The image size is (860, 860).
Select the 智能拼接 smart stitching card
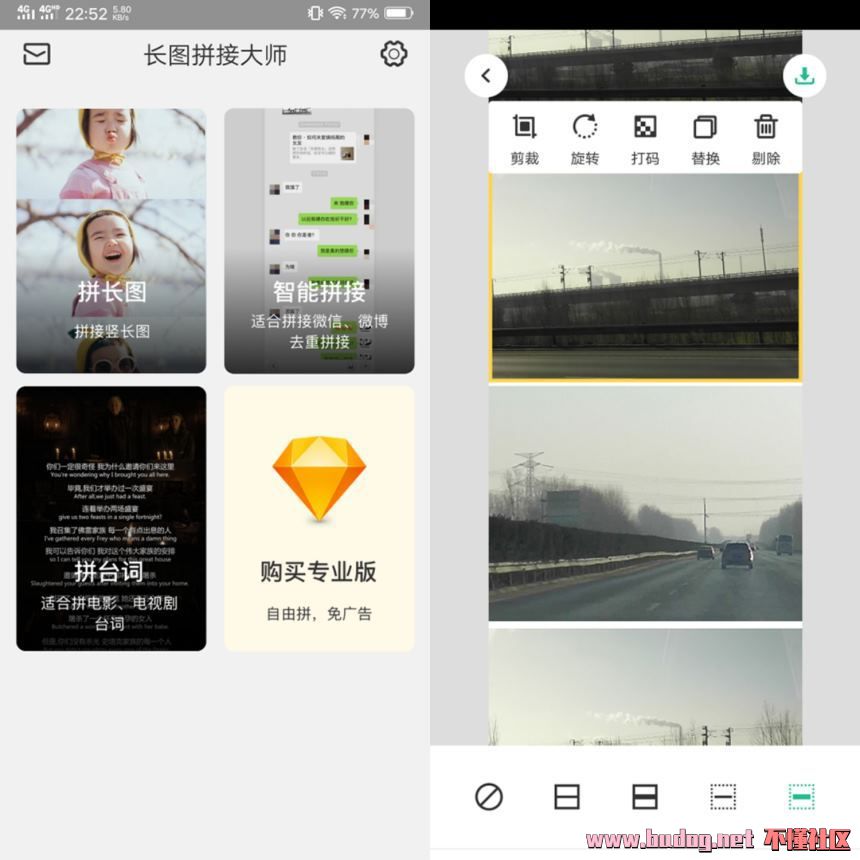tap(319, 241)
